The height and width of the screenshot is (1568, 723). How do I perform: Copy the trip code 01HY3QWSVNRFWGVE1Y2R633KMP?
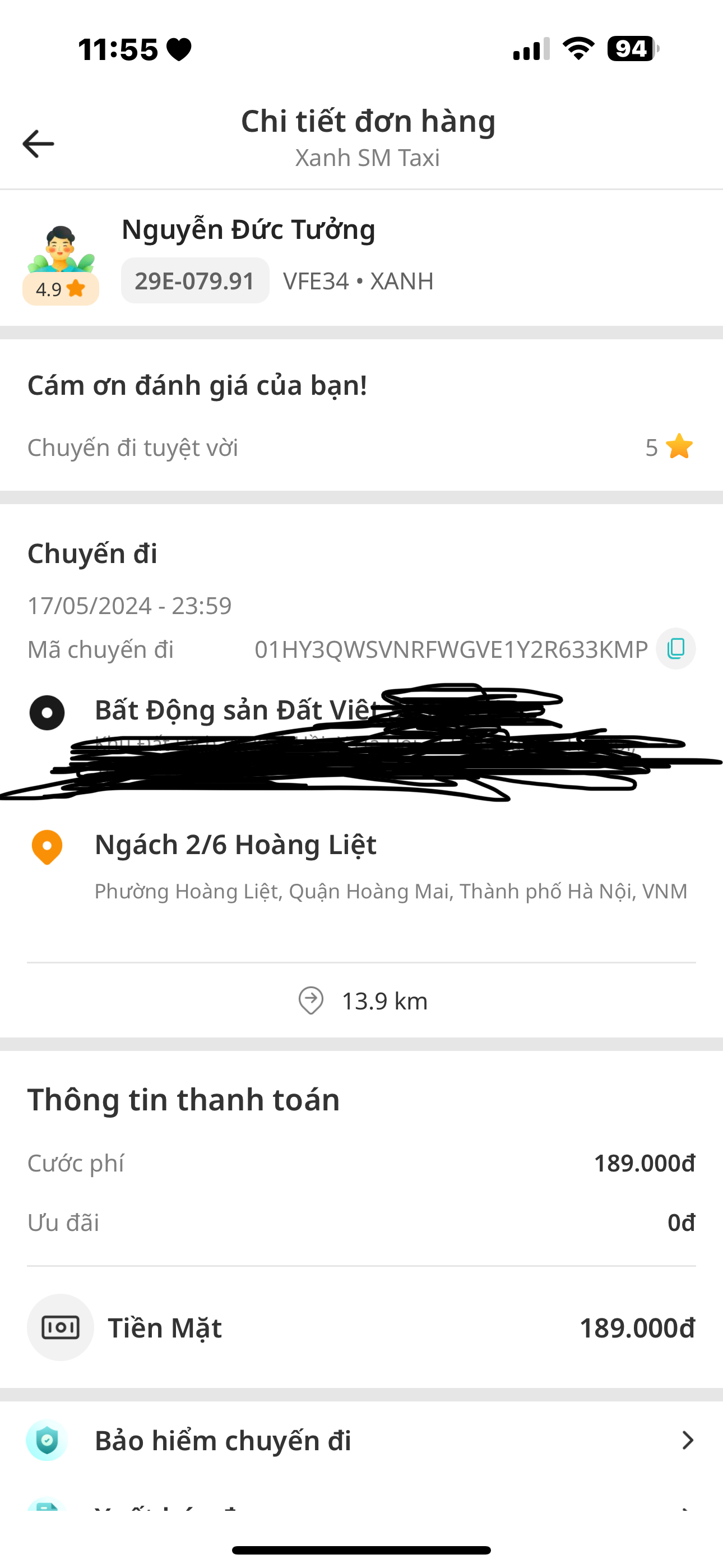675,649
